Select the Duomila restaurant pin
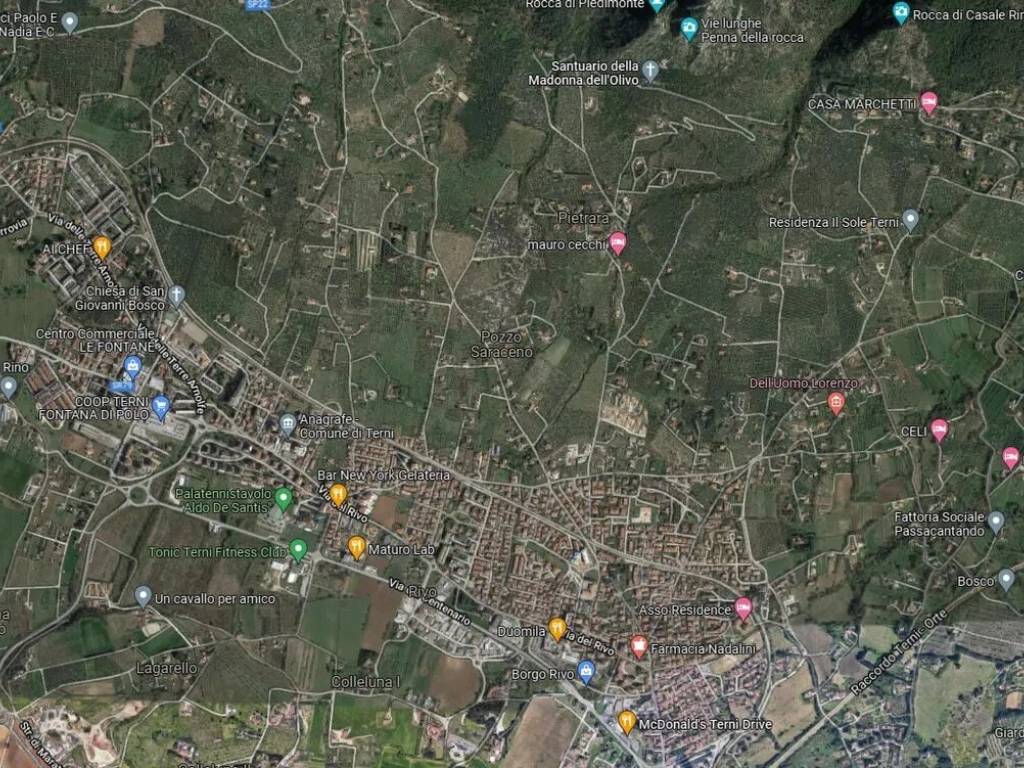This screenshot has width=1024, height=768. [x=557, y=628]
